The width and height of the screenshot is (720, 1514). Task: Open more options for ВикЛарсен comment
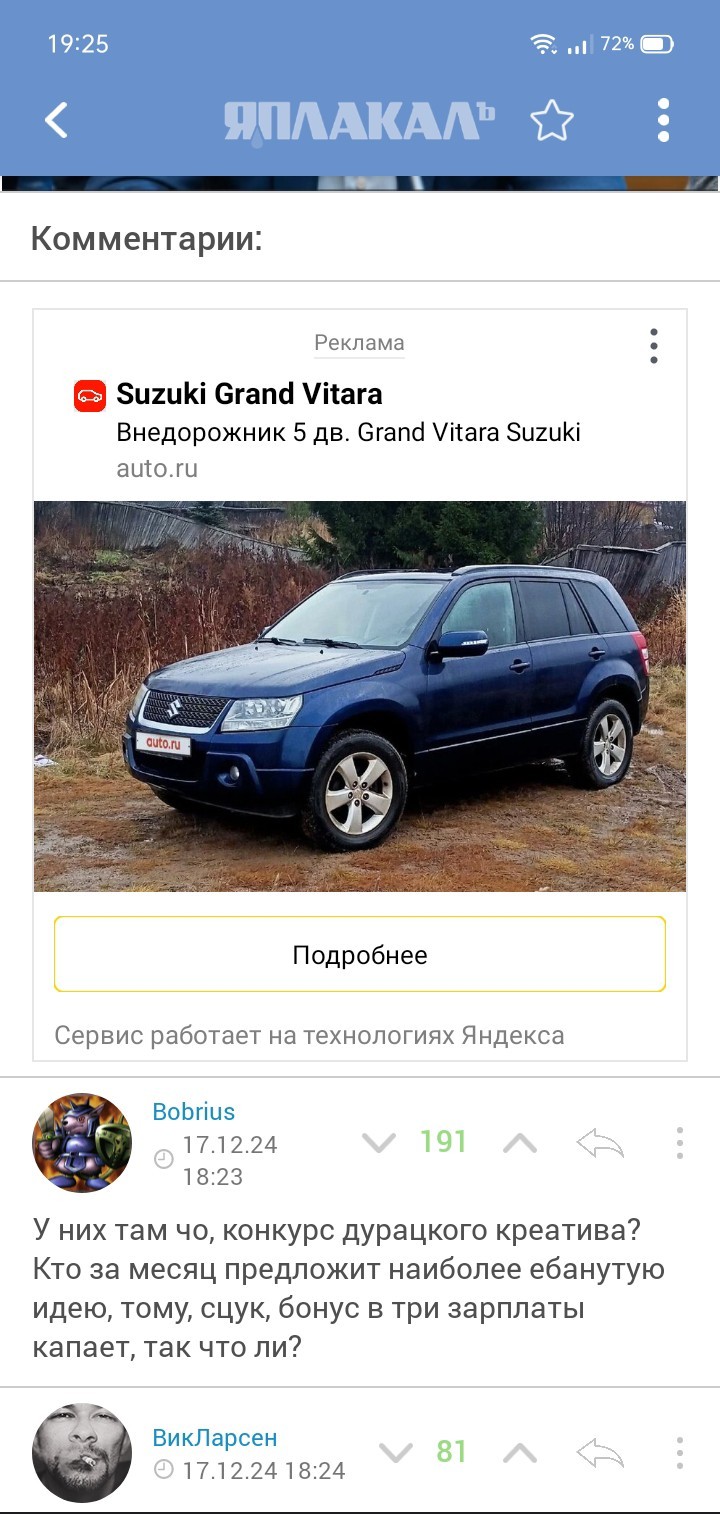coord(679,1453)
